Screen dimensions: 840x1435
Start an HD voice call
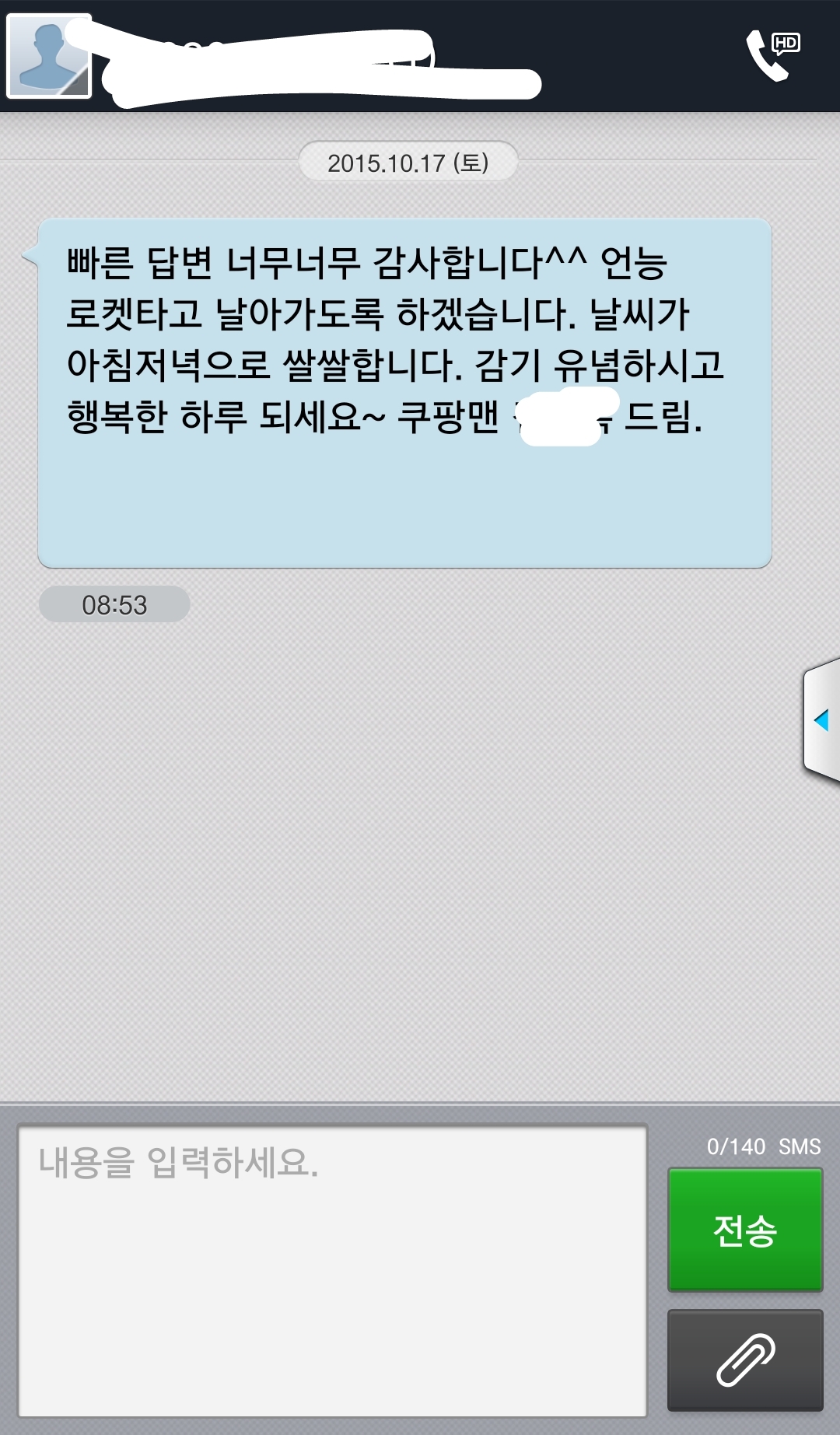coord(773,54)
